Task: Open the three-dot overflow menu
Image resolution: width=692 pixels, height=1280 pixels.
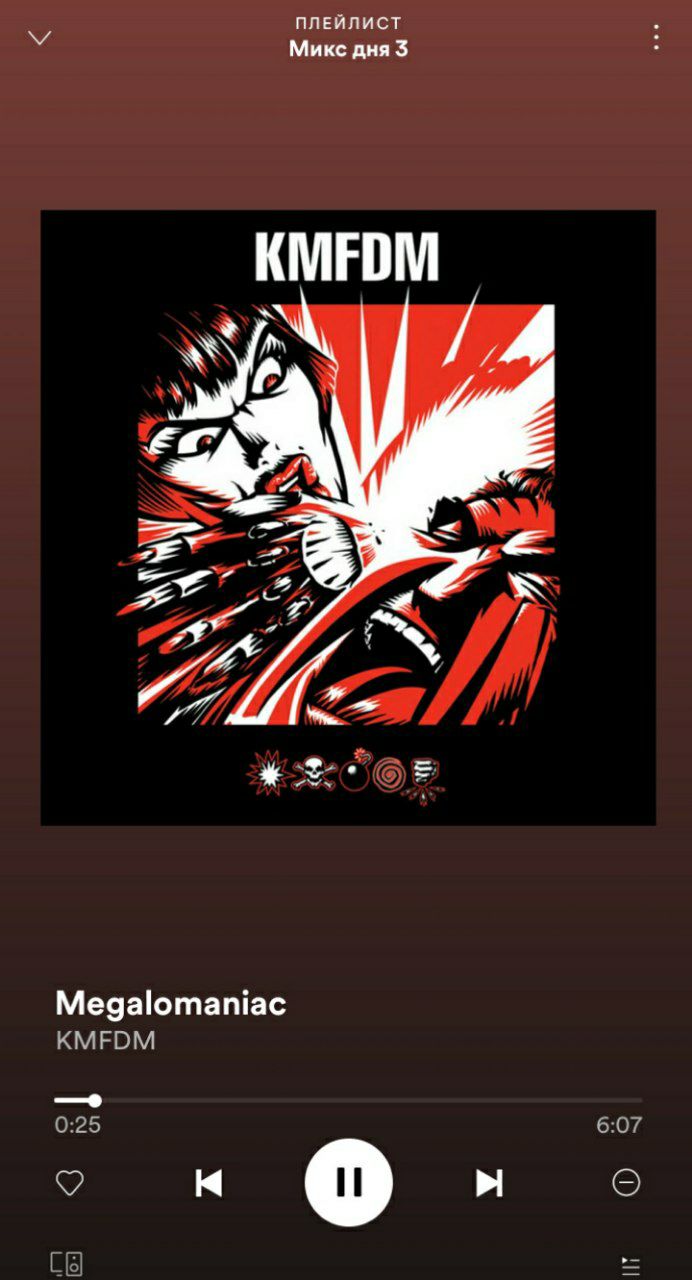Action: [656, 38]
